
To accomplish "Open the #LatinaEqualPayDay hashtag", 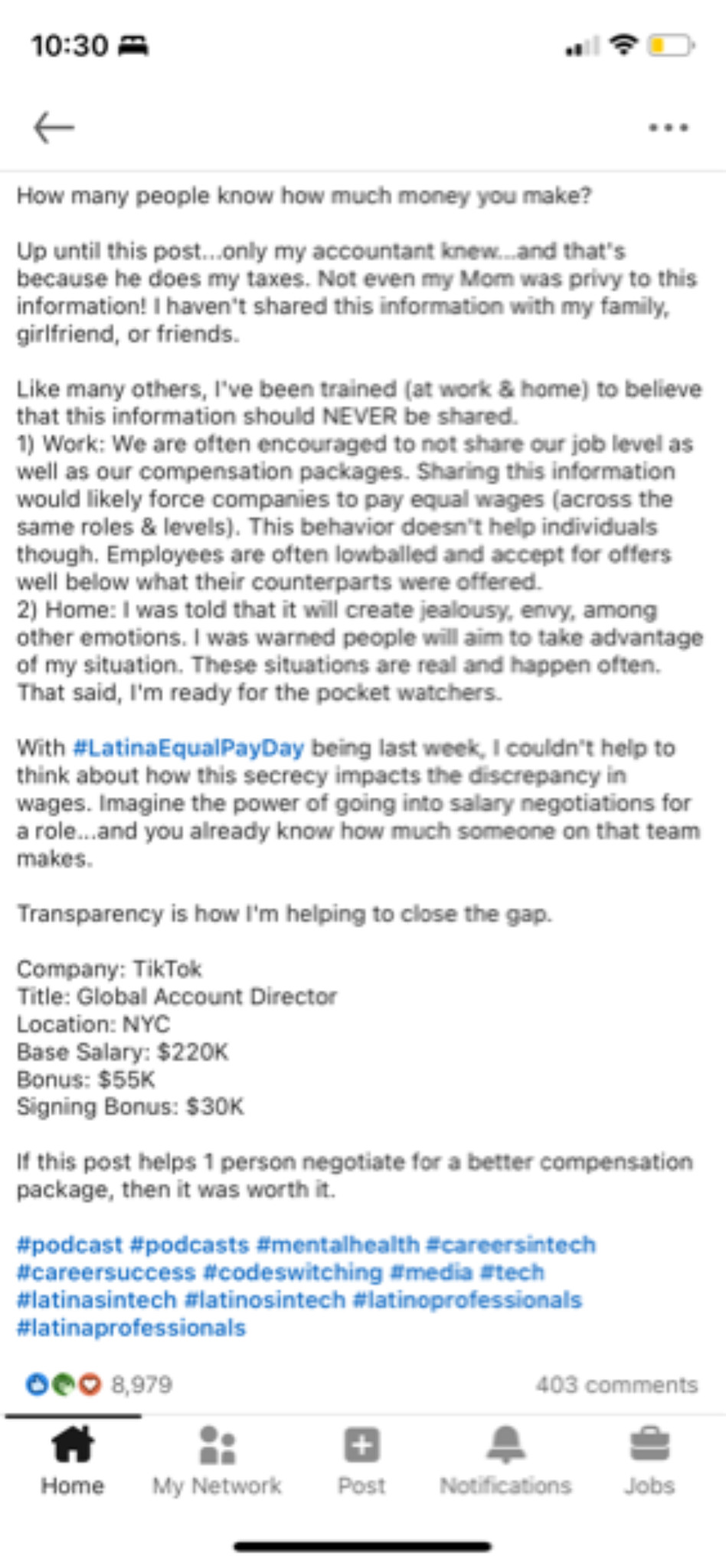I will [x=188, y=747].
